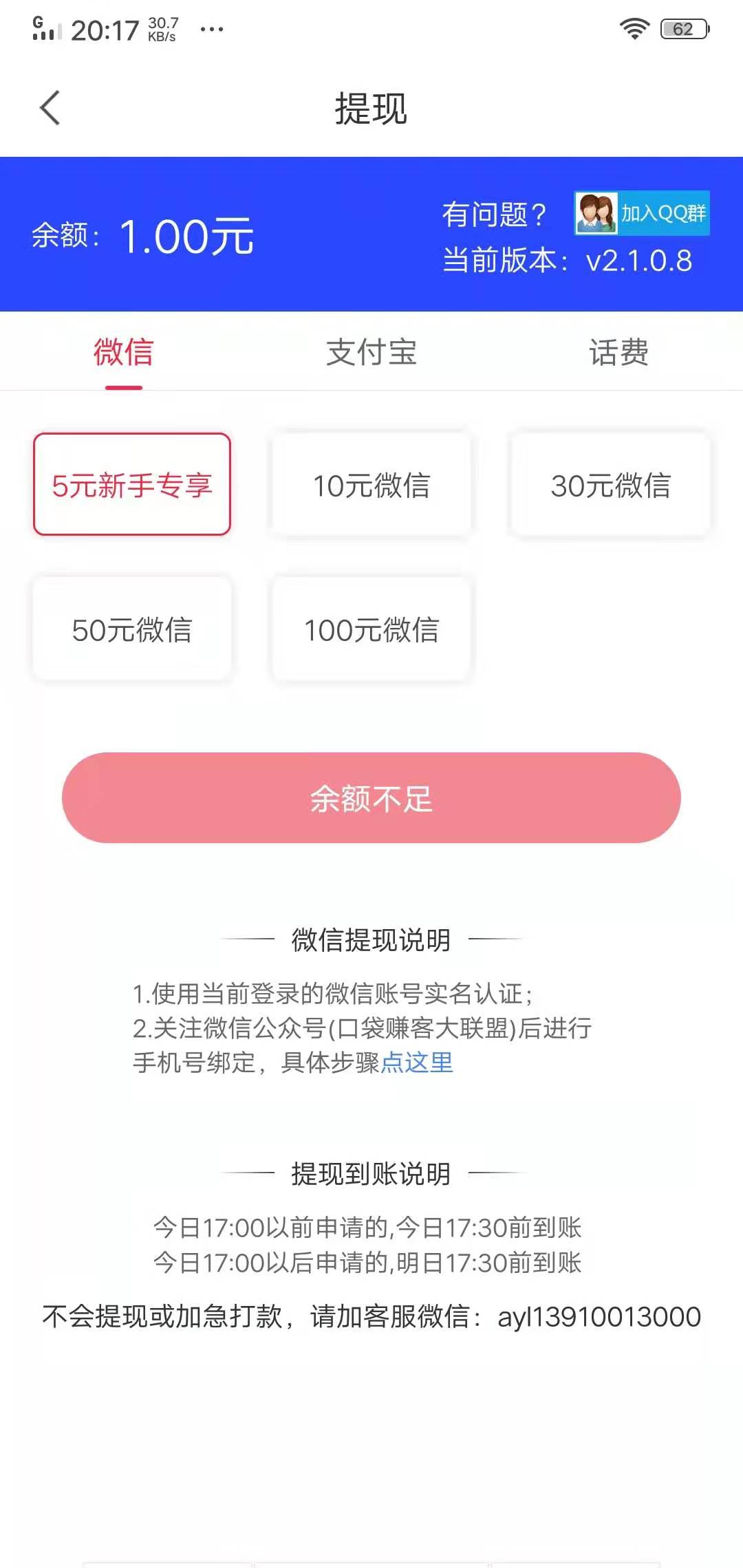This screenshot has width=743, height=1568.
Task: Select the 微信 tab
Action: [x=122, y=353]
